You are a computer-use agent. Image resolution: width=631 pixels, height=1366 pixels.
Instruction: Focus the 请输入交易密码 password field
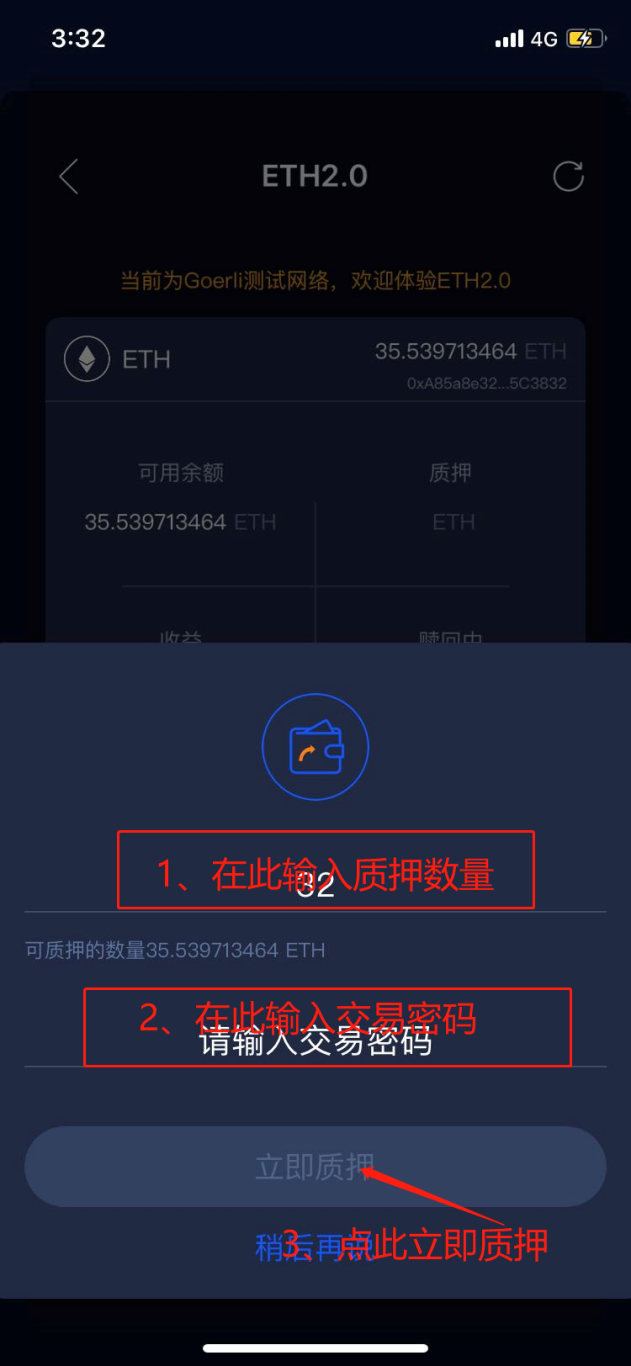pos(315,1042)
